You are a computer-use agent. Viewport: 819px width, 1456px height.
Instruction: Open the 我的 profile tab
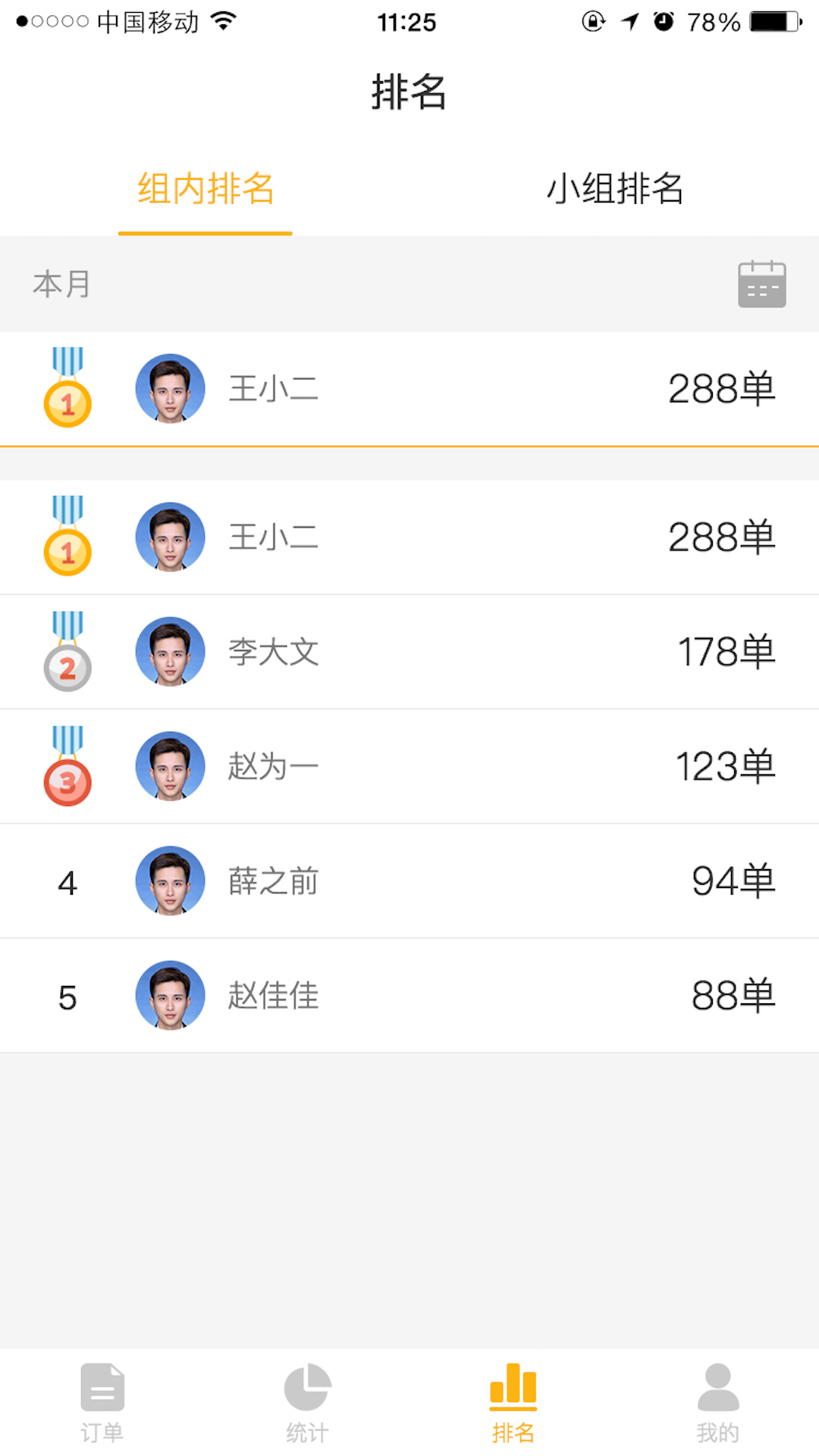(x=717, y=1402)
